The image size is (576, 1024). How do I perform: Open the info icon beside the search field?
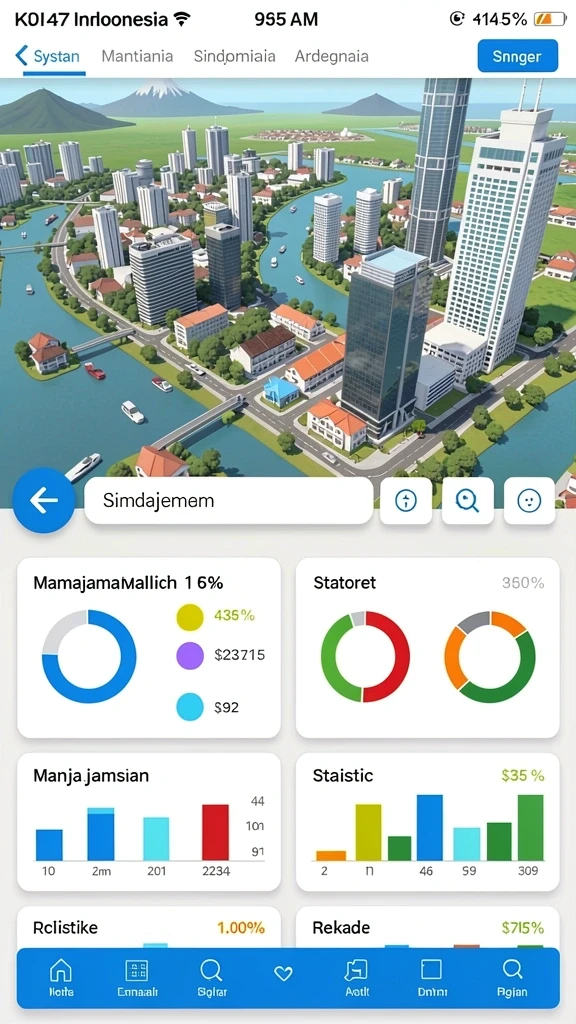pos(406,501)
